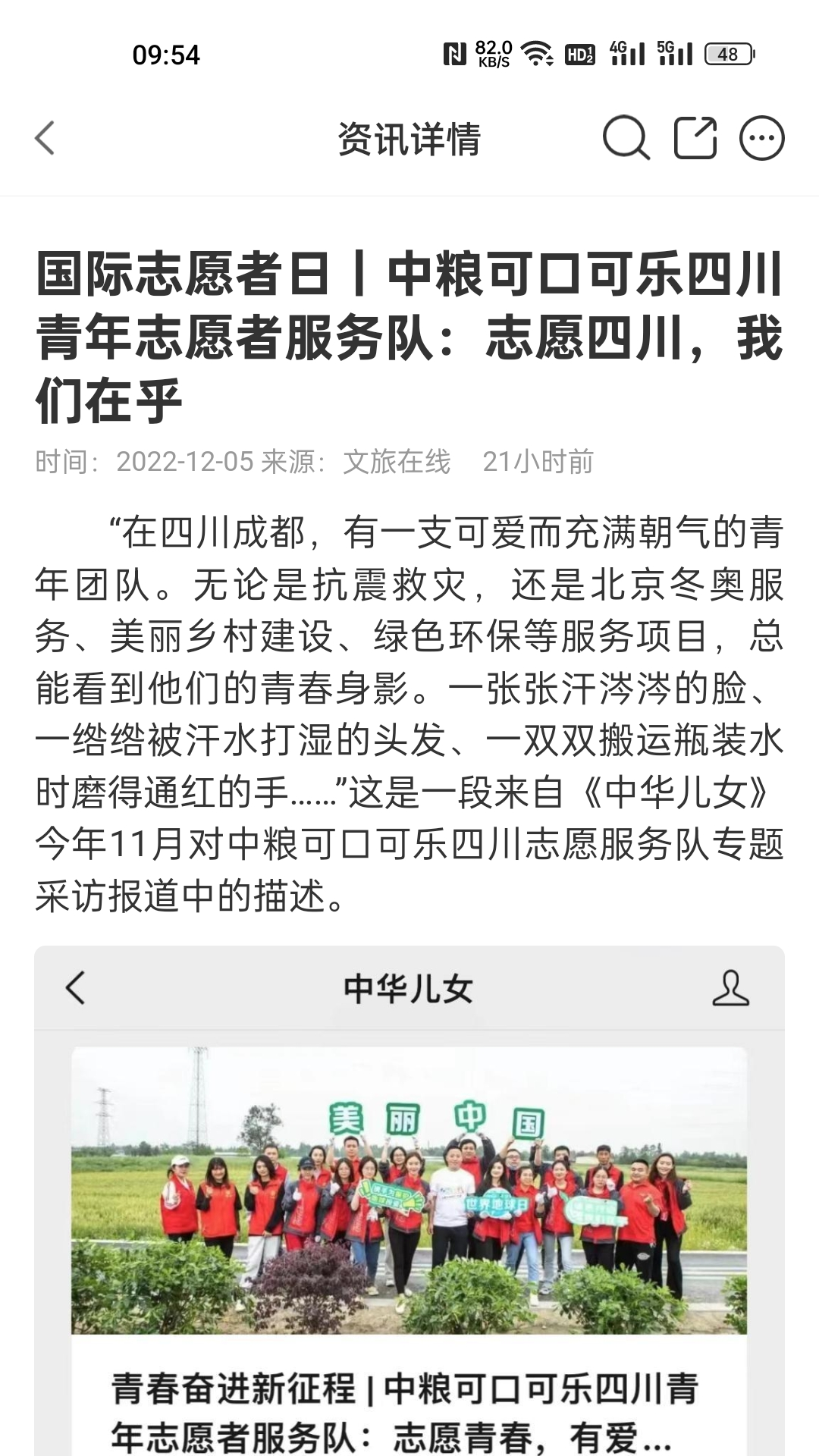Go back from the 资讯详情 page
This screenshot has height=1456, width=819.
click(x=45, y=139)
